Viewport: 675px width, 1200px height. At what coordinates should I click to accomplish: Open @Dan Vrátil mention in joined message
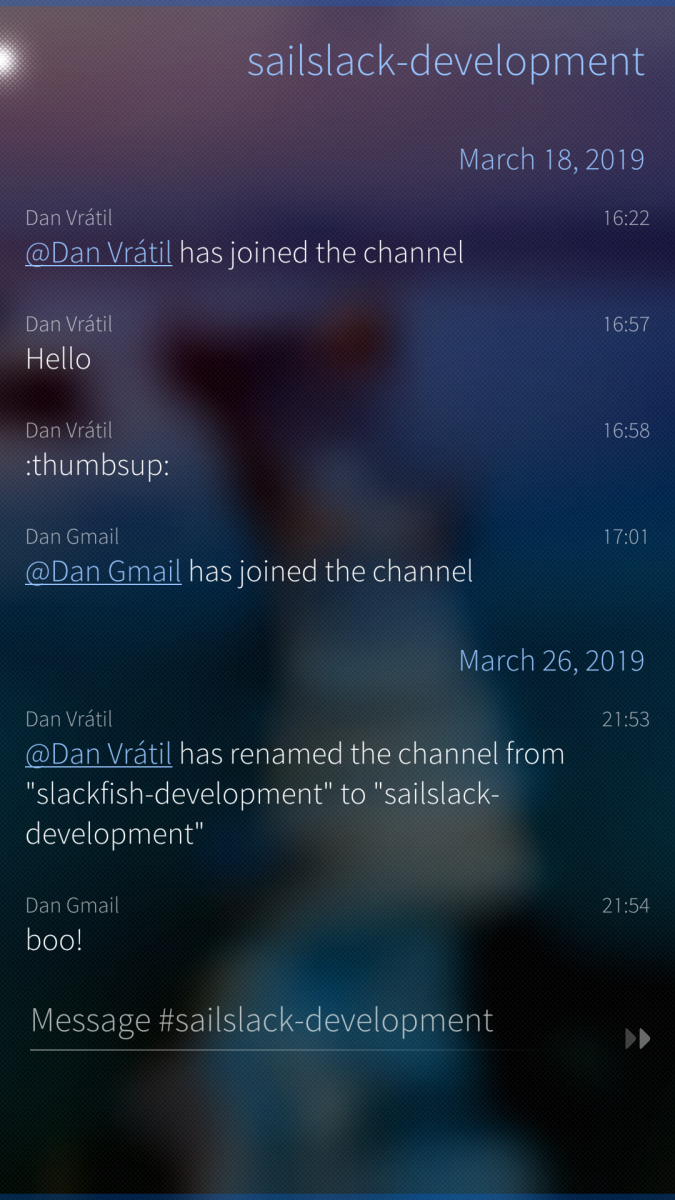tap(99, 253)
